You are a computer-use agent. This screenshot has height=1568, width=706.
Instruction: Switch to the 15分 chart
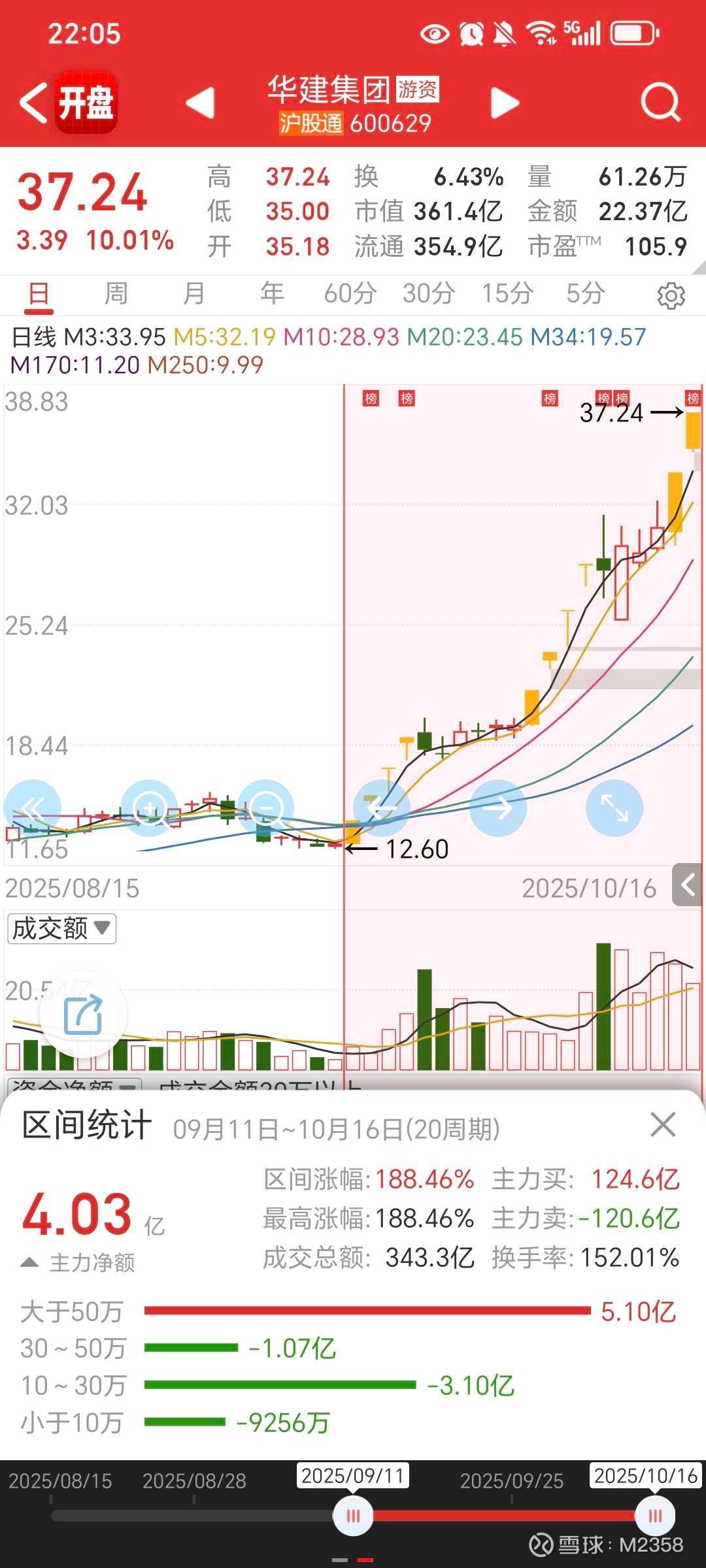pyautogui.click(x=507, y=294)
